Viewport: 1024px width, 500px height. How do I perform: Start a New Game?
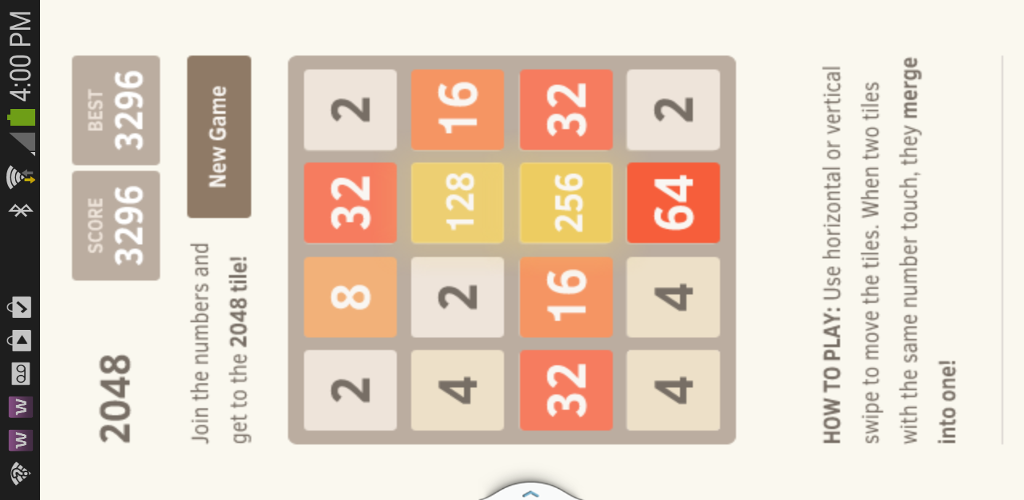(x=218, y=137)
